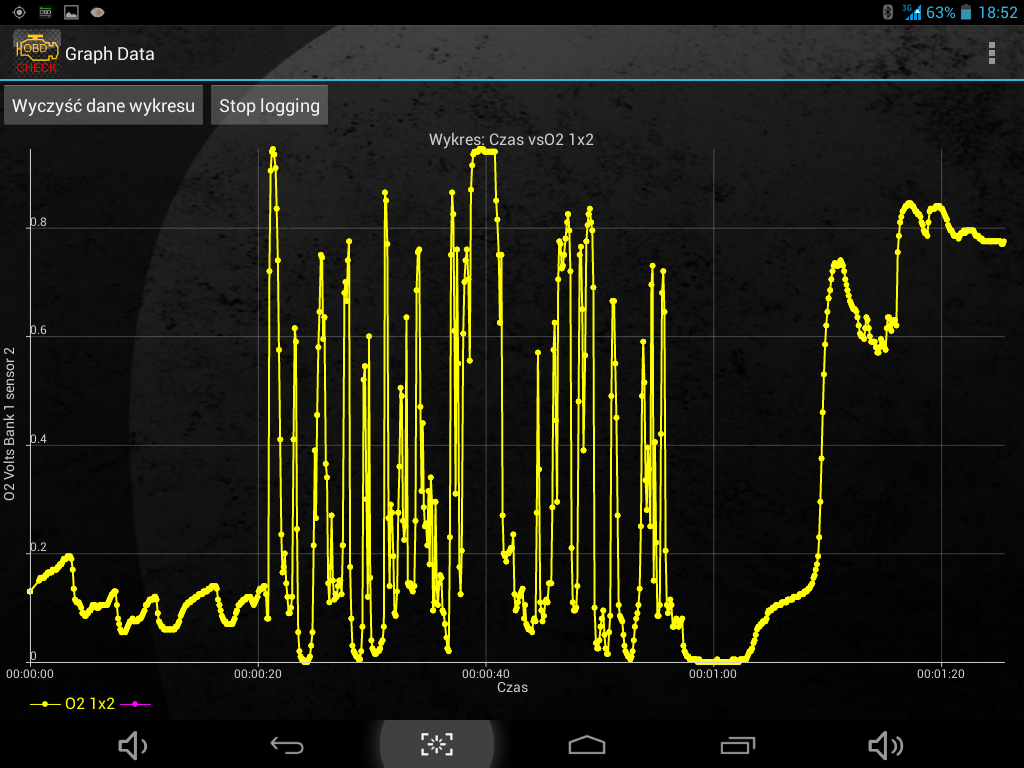The width and height of the screenshot is (1024, 768).
Task: Open the overflow menu
Action: tap(991, 53)
